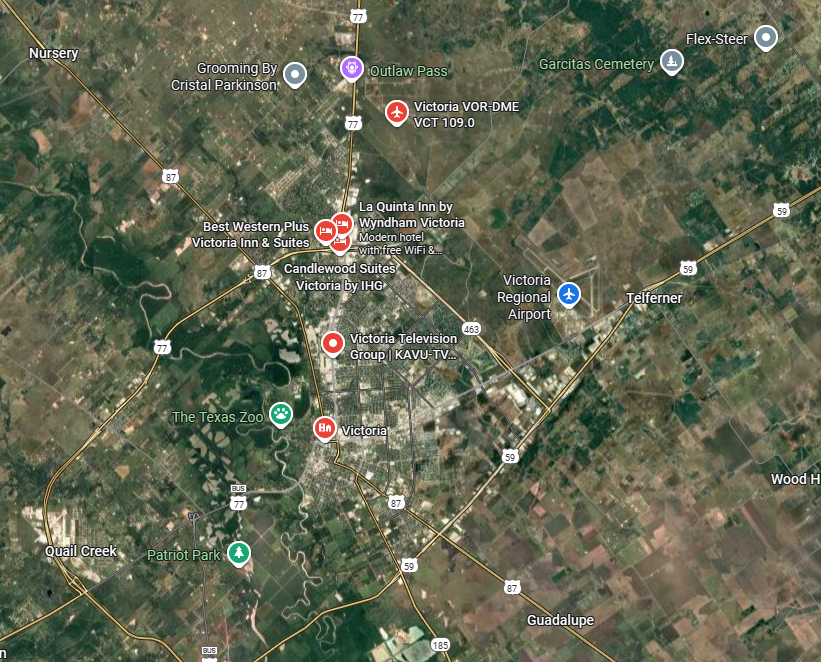Image resolution: width=821 pixels, height=662 pixels.
Task: Open the Flex-Steer location pin
Action: click(x=765, y=38)
